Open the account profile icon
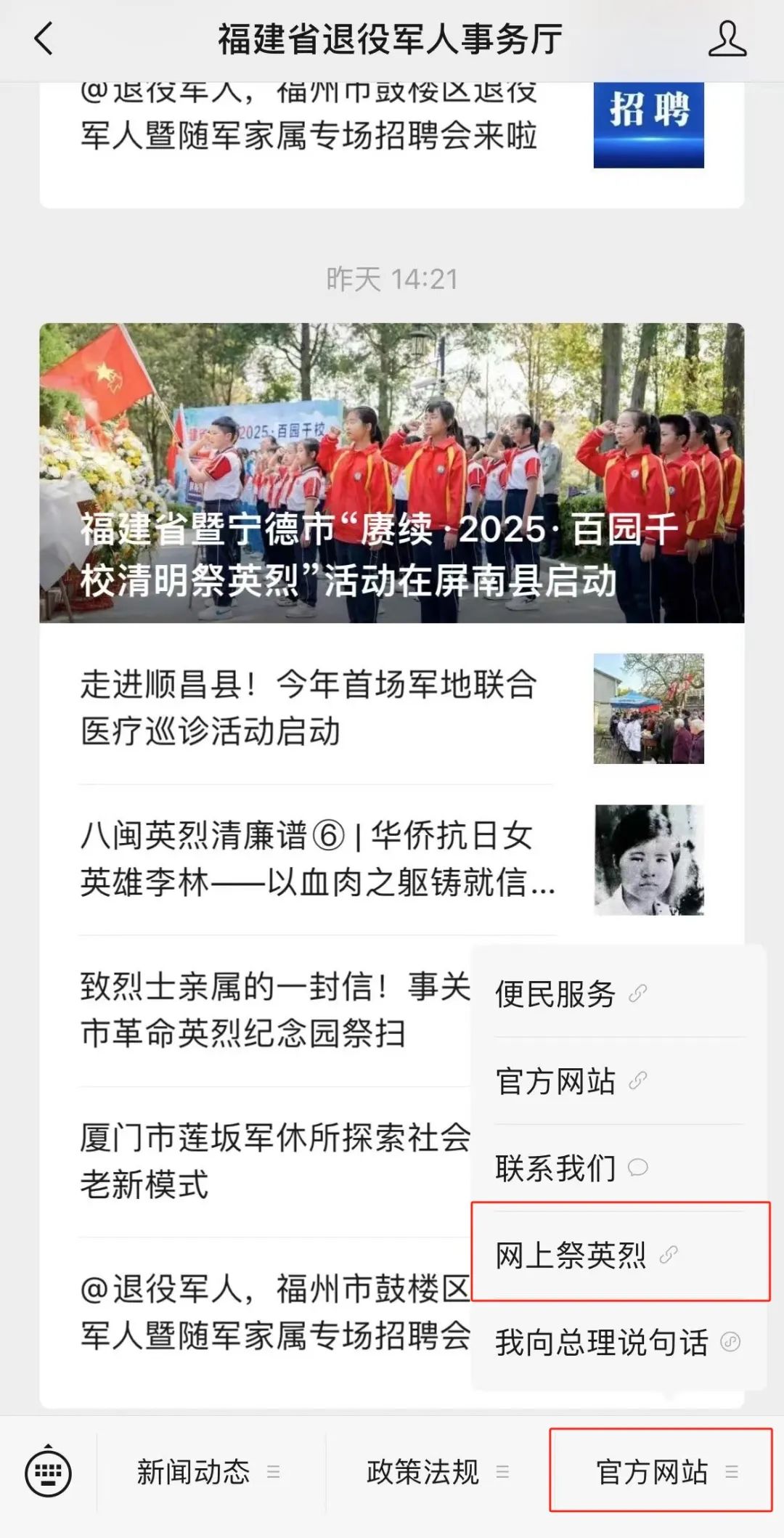The image size is (784, 1538). click(727, 38)
